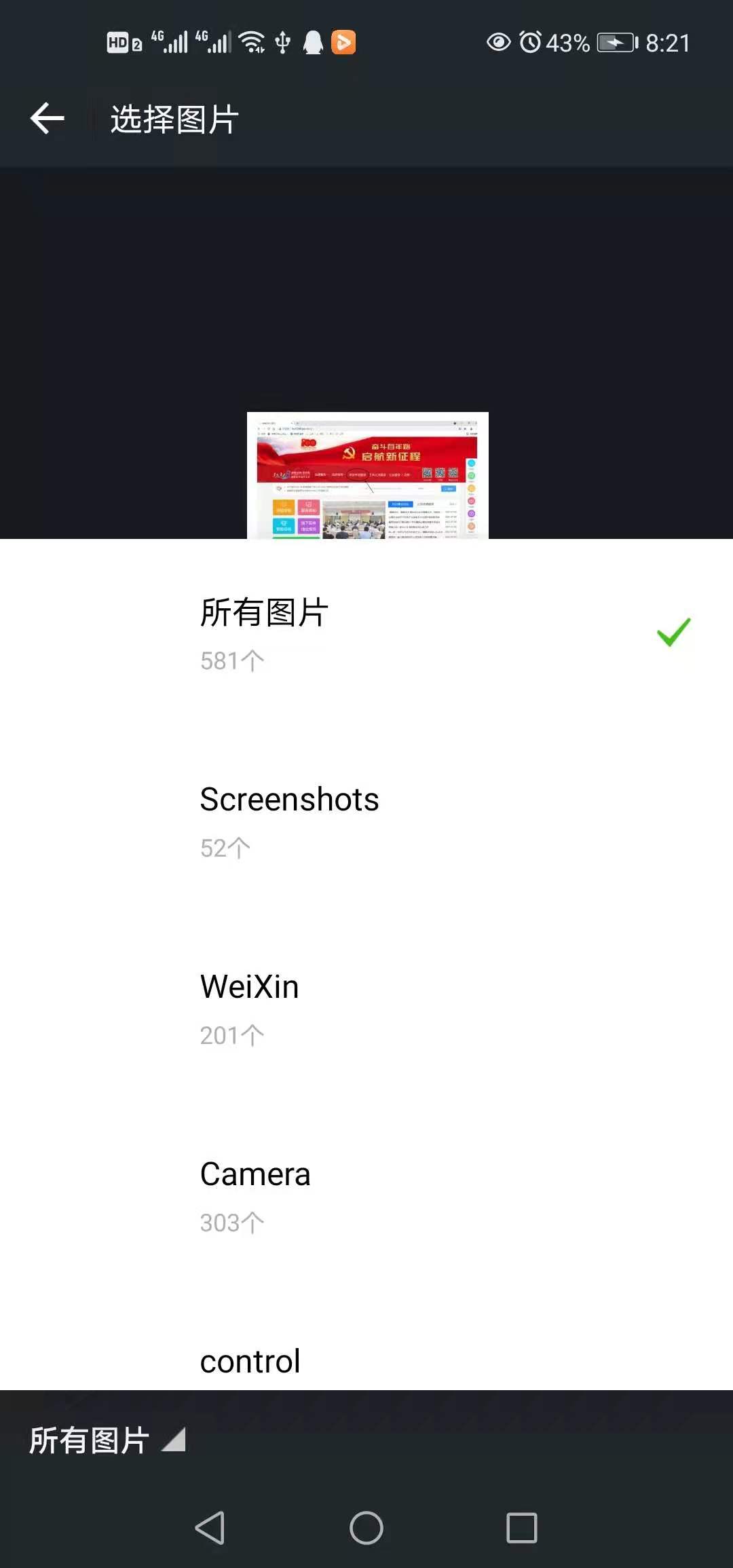The width and height of the screenshot is (733, 1568).
Task: Open the 所有图片 album switcher at bottom
Action: pos(90,1440)
